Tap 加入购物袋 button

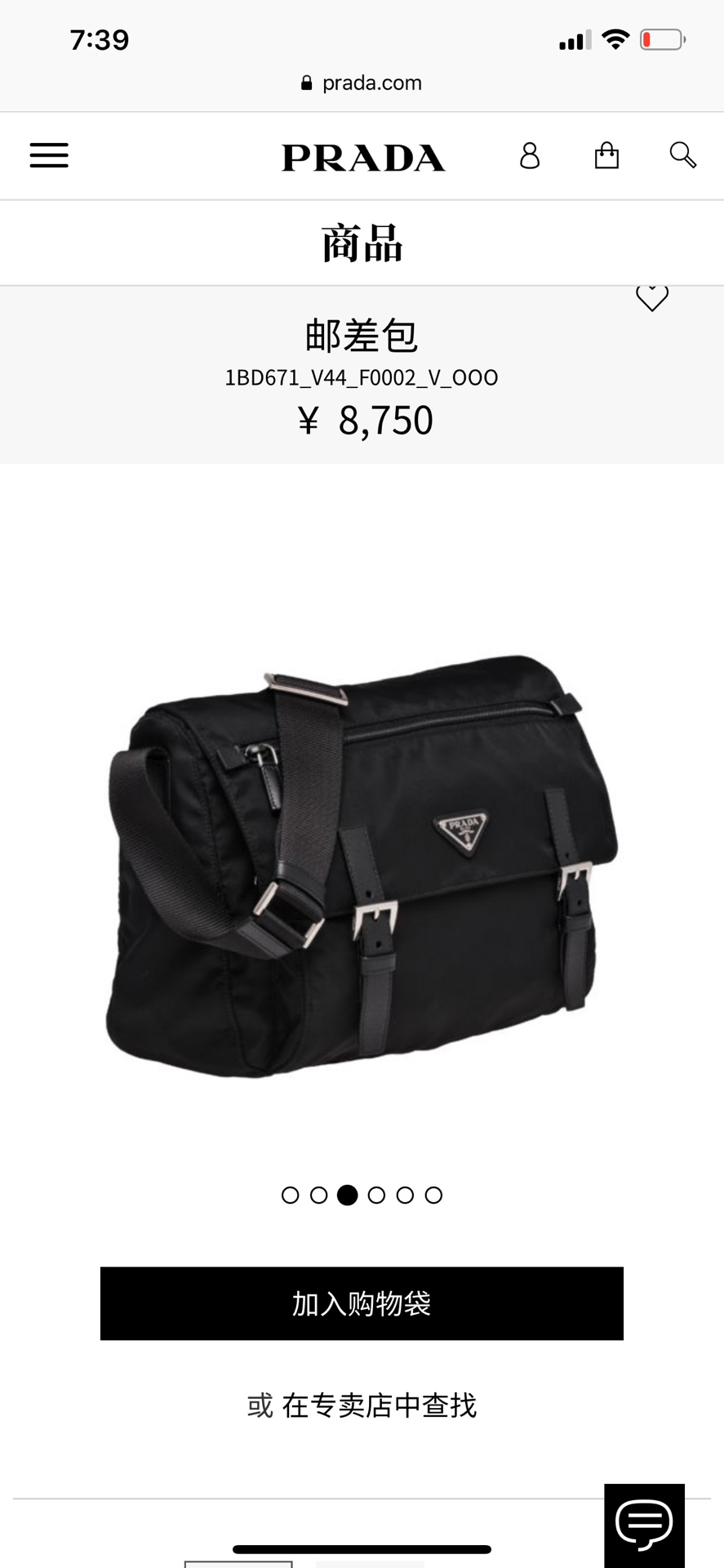[x=362, y=1303]
